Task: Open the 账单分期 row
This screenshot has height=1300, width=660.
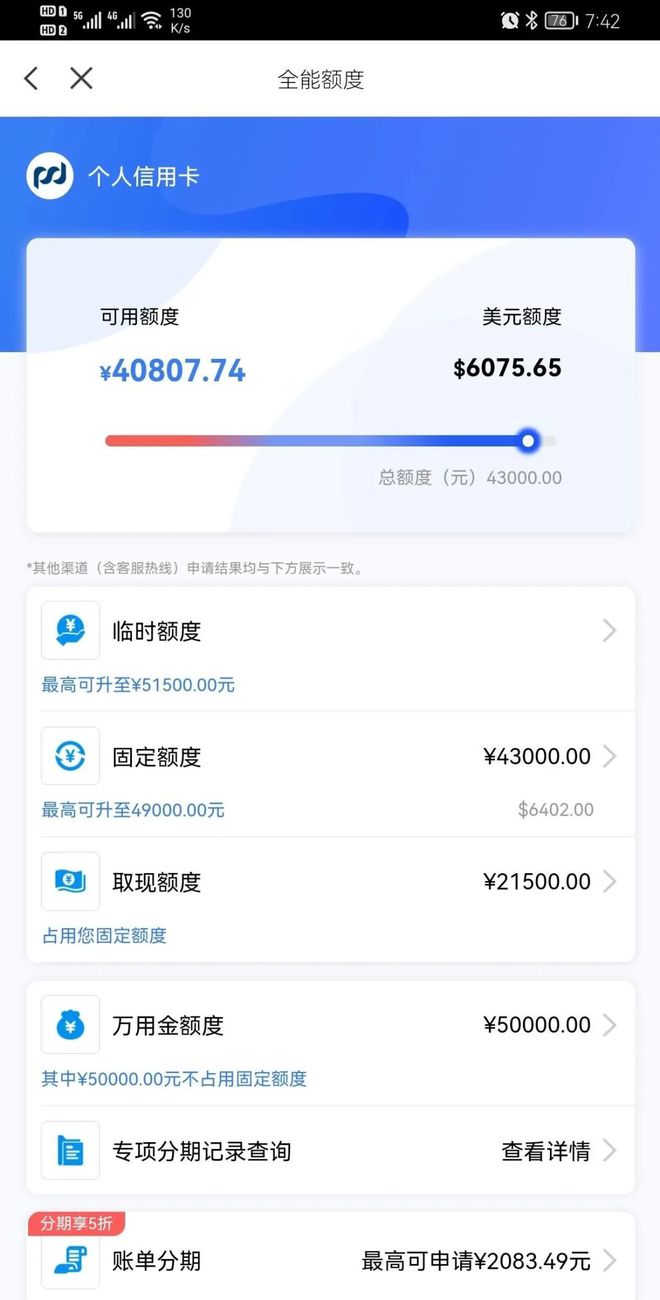Action: pyautogui.click(x=330, y=1259)
